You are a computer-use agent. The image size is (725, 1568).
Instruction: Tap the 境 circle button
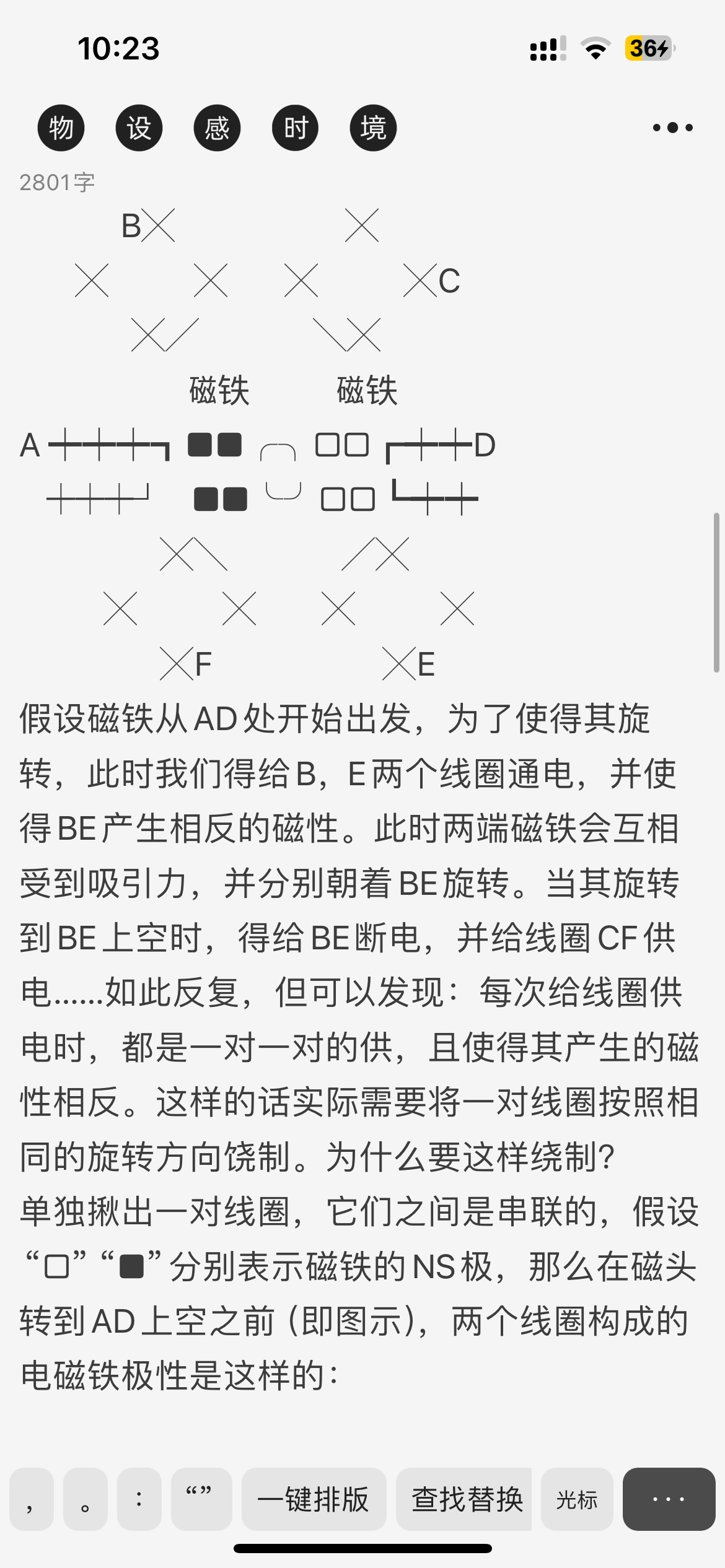coord(373,128)
